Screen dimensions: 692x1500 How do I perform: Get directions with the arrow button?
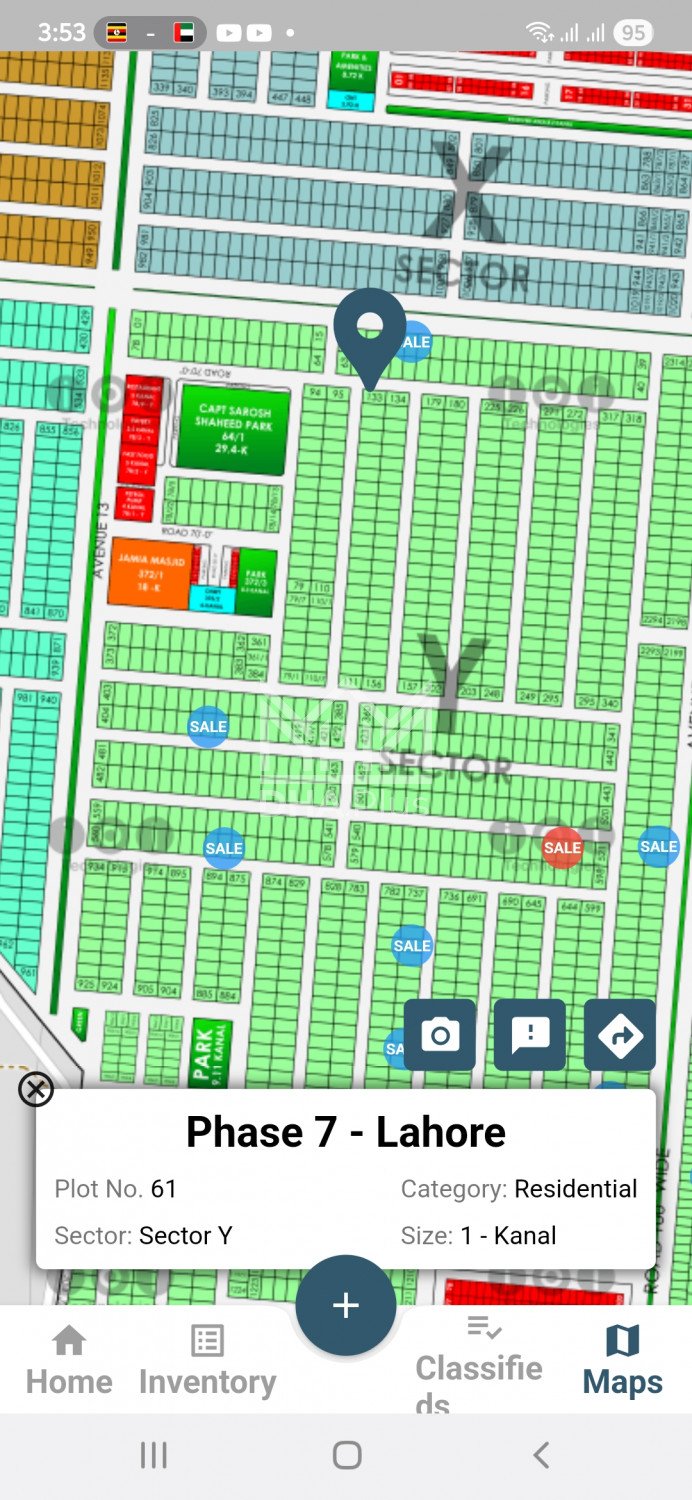[x=620, y=1035]
